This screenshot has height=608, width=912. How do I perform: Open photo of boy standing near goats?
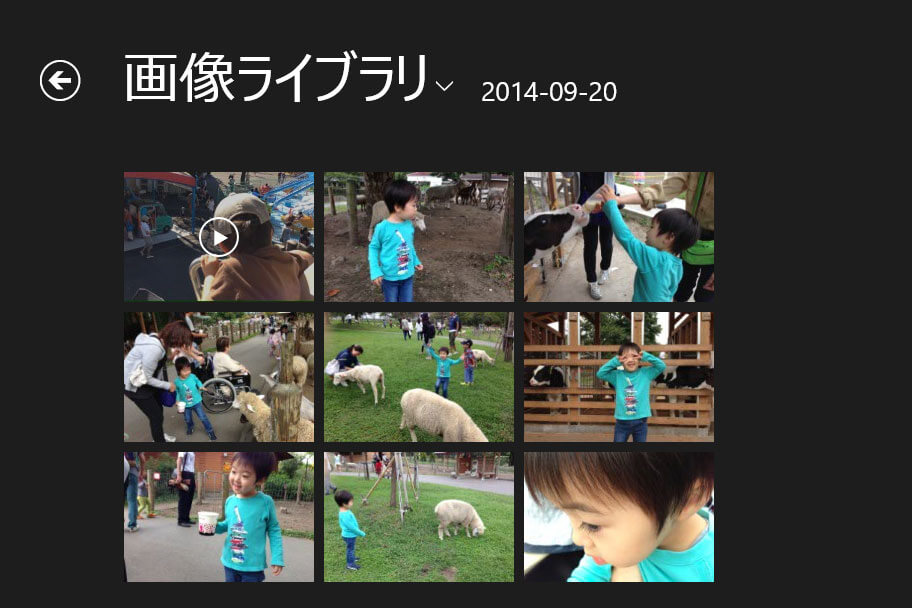418,237
